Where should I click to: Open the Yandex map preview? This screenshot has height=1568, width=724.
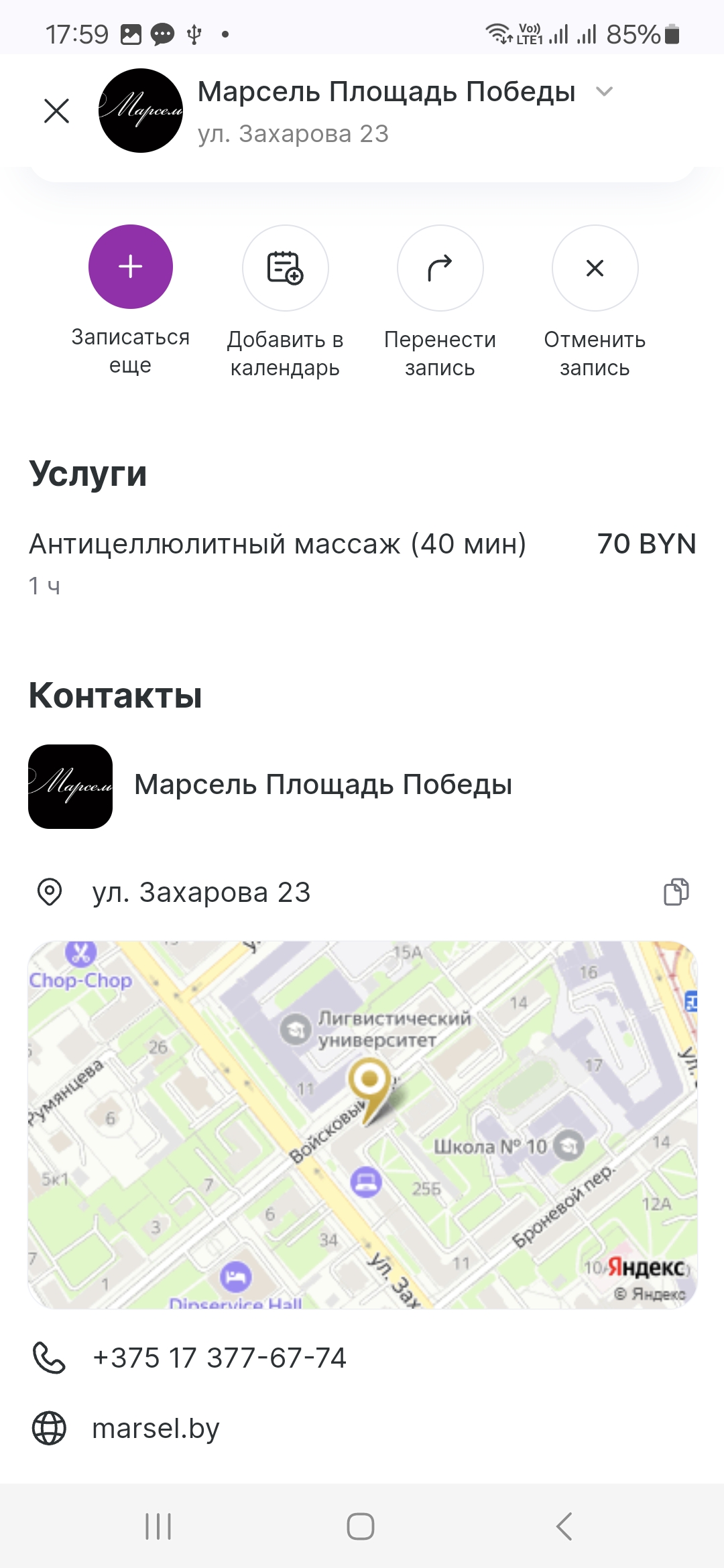click(x=362, y=1124)
